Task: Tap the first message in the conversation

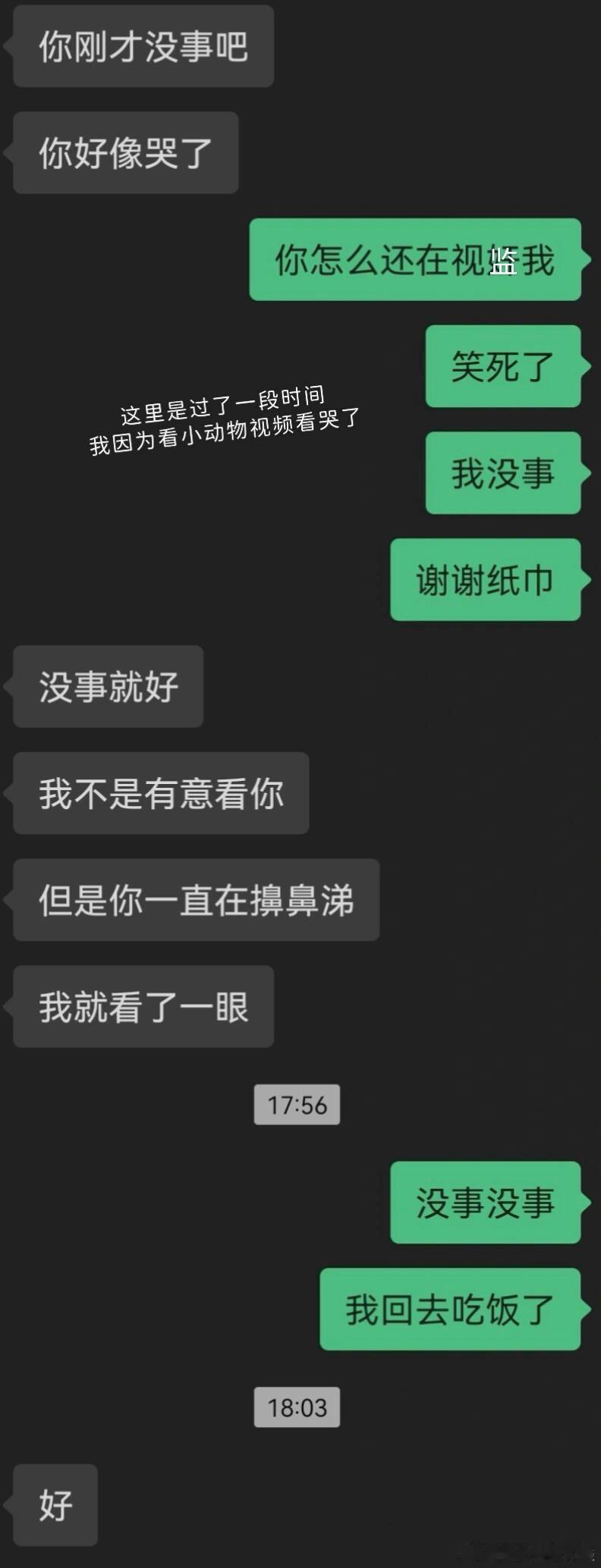Action: (x=143, y=45)
